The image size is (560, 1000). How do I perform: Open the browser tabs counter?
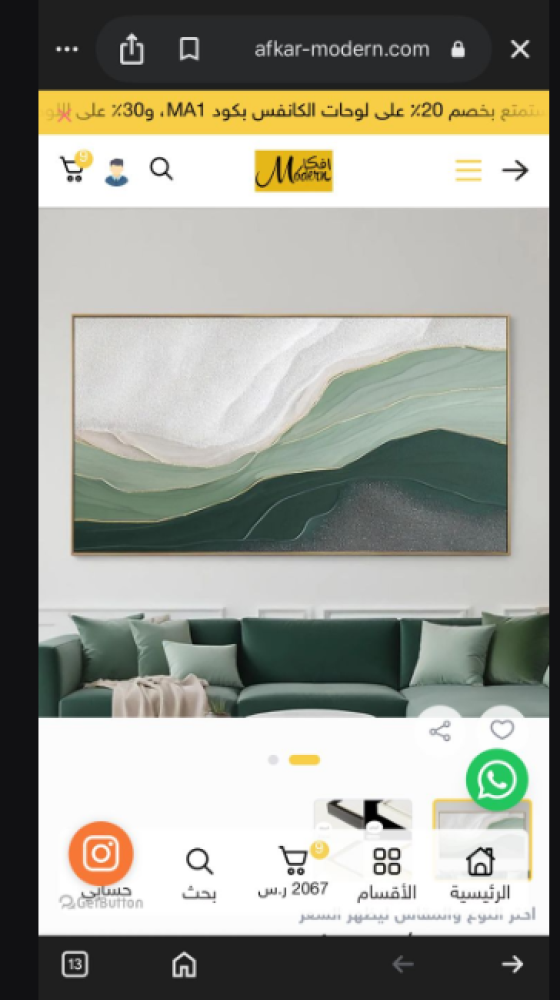75,964
